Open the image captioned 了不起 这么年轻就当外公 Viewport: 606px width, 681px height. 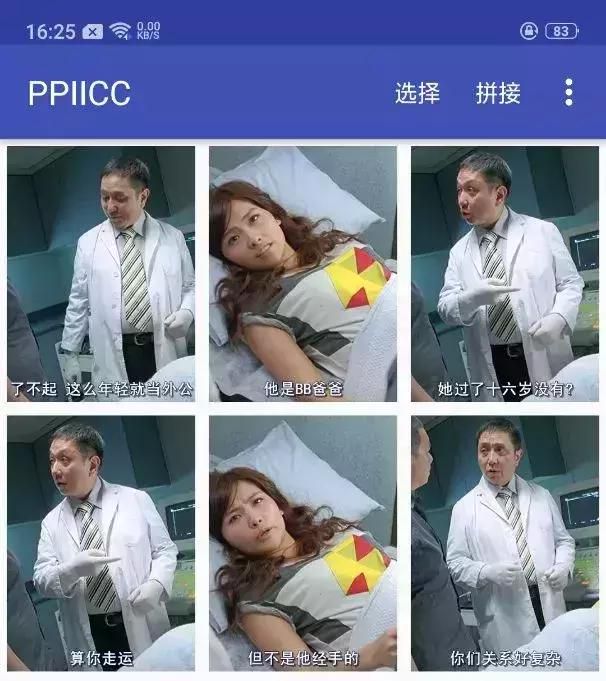101,273
